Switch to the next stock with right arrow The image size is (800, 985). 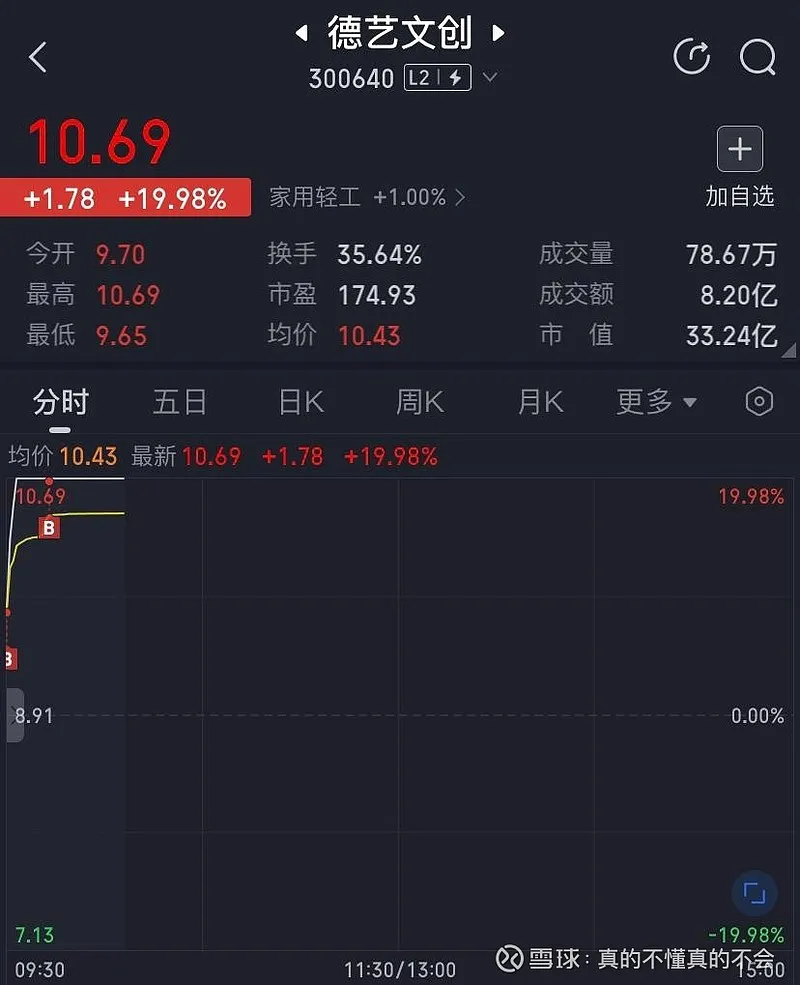coord(497,34)
